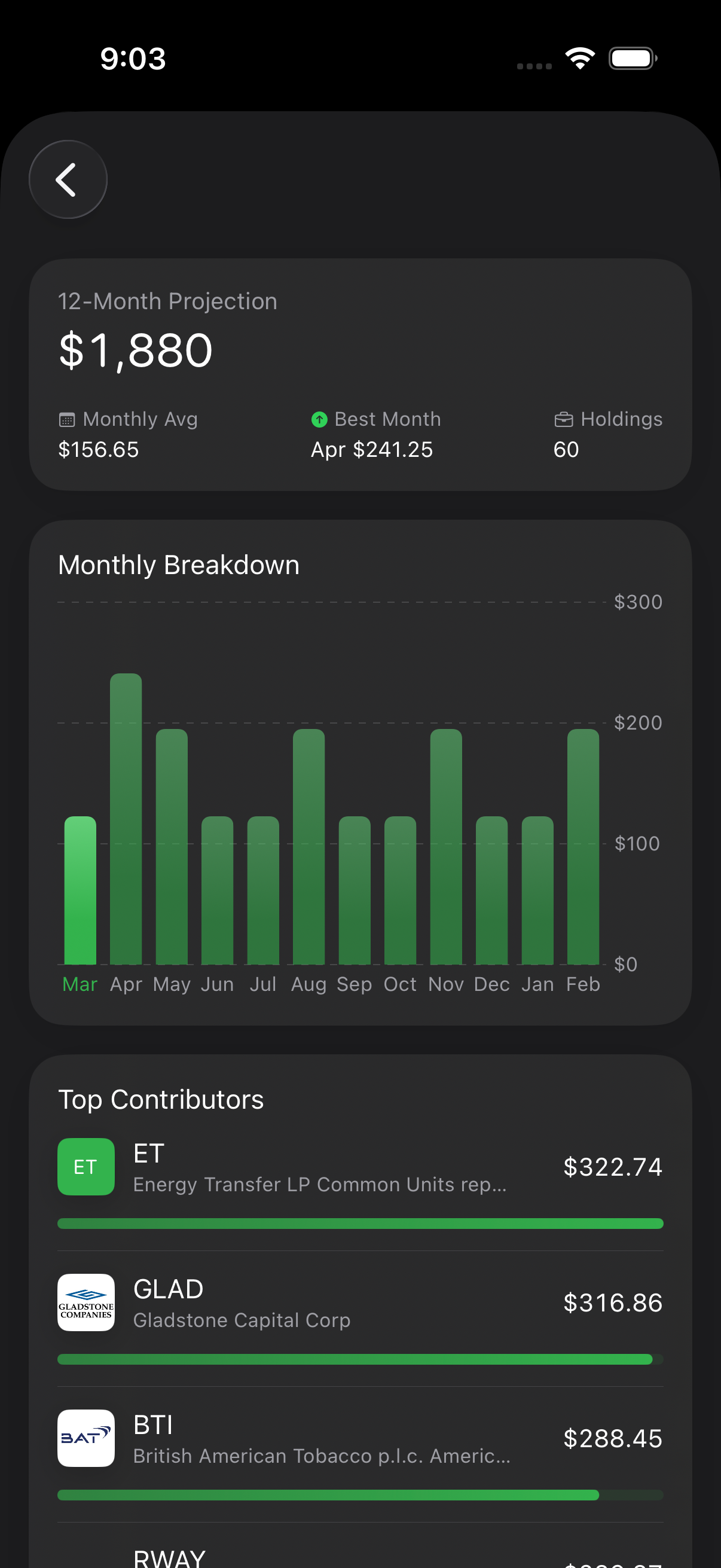
Task: Open the Monthly Breakdown section header
Action: [x=179, y=564]
